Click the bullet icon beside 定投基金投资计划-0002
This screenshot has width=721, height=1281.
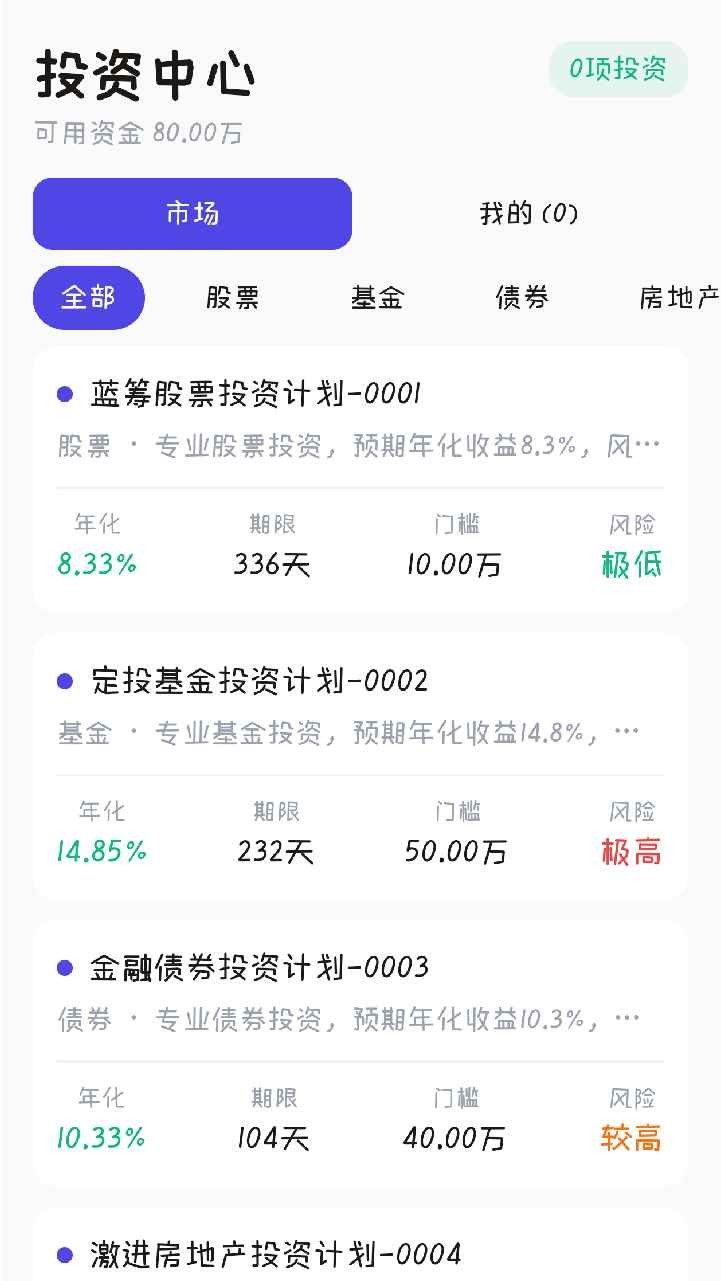point(64,681)
